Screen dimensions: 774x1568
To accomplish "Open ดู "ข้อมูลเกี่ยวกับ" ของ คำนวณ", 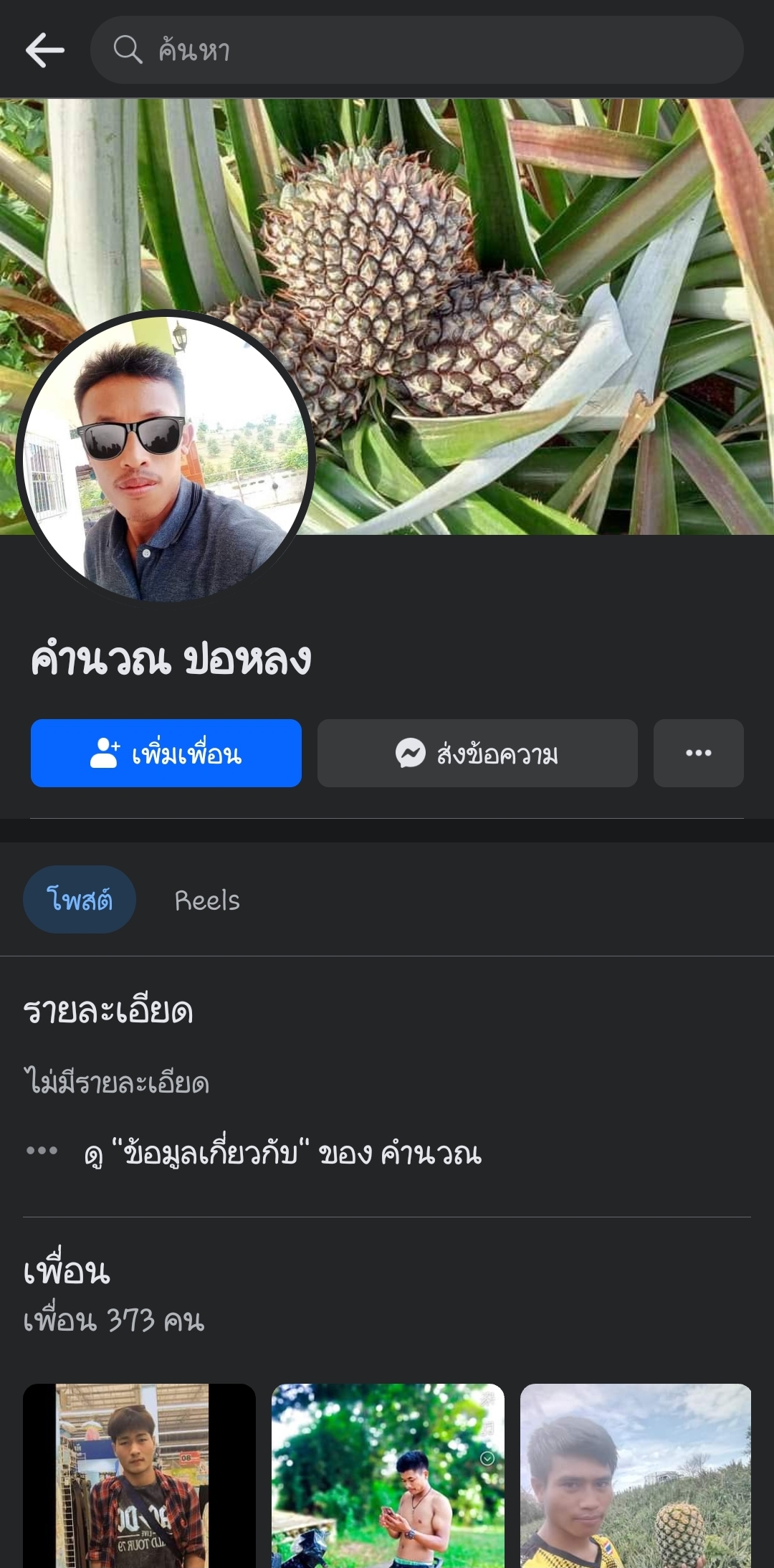I will pos(282,1153).
